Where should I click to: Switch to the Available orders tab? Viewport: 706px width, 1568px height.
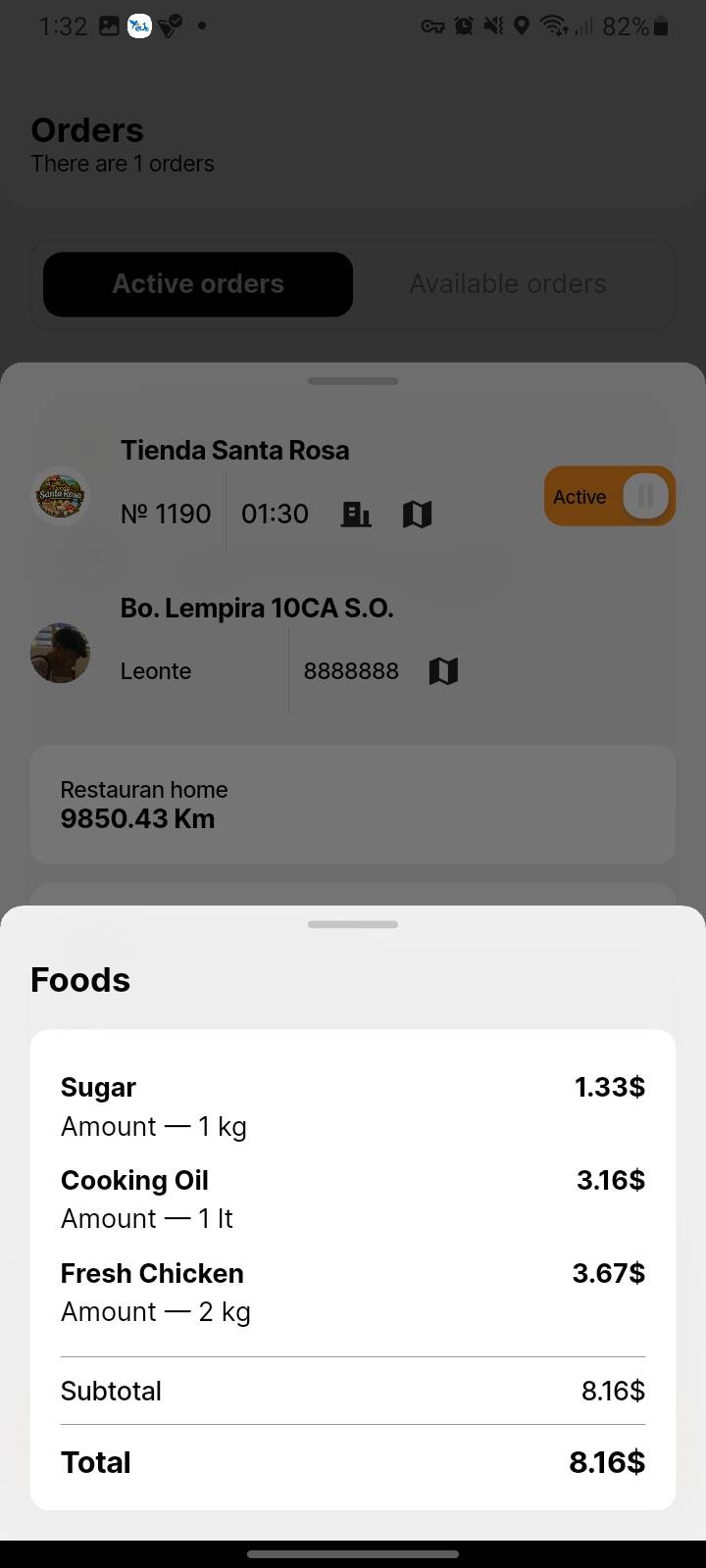click(x=508, y=284)
